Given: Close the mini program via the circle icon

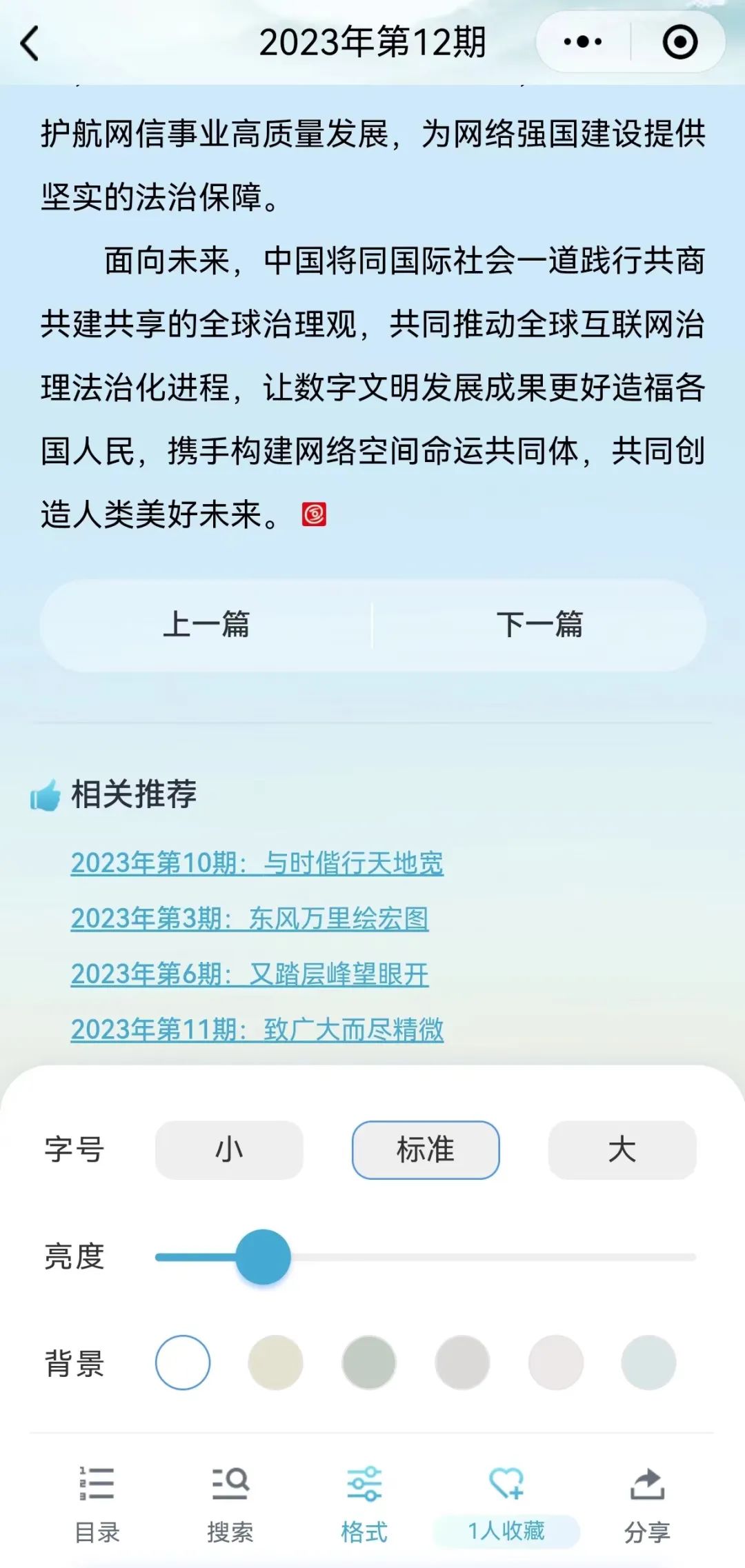Looking at the screenshot, I should click(679, 43).
